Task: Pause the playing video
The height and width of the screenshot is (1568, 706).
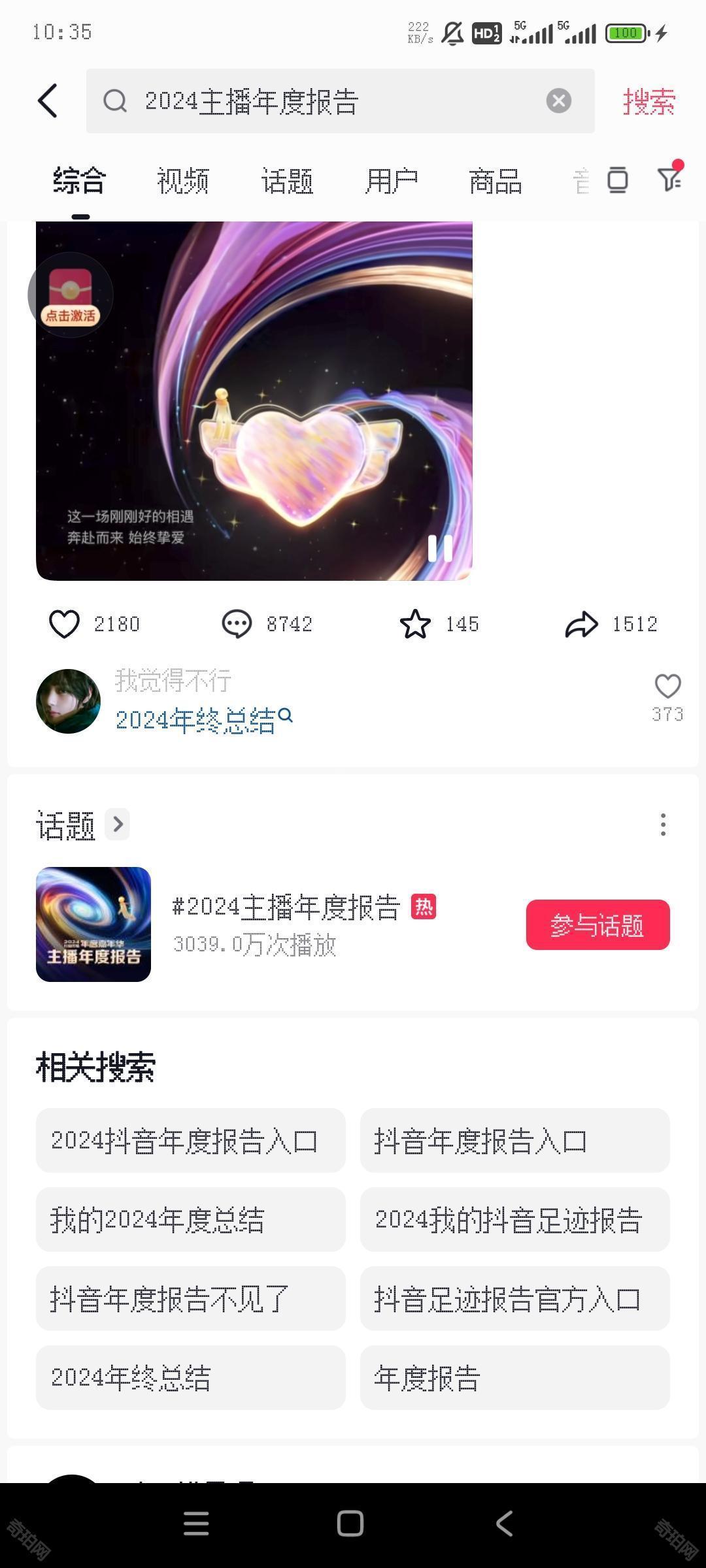Action: 440,549
